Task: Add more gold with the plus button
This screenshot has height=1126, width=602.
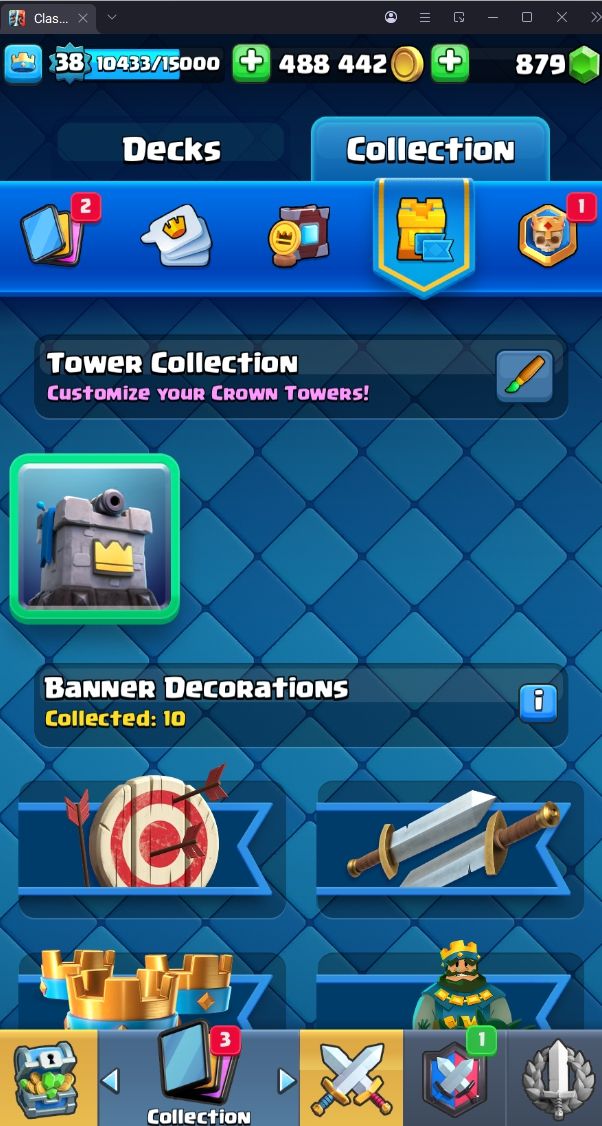Action: (x=251, y=63)
